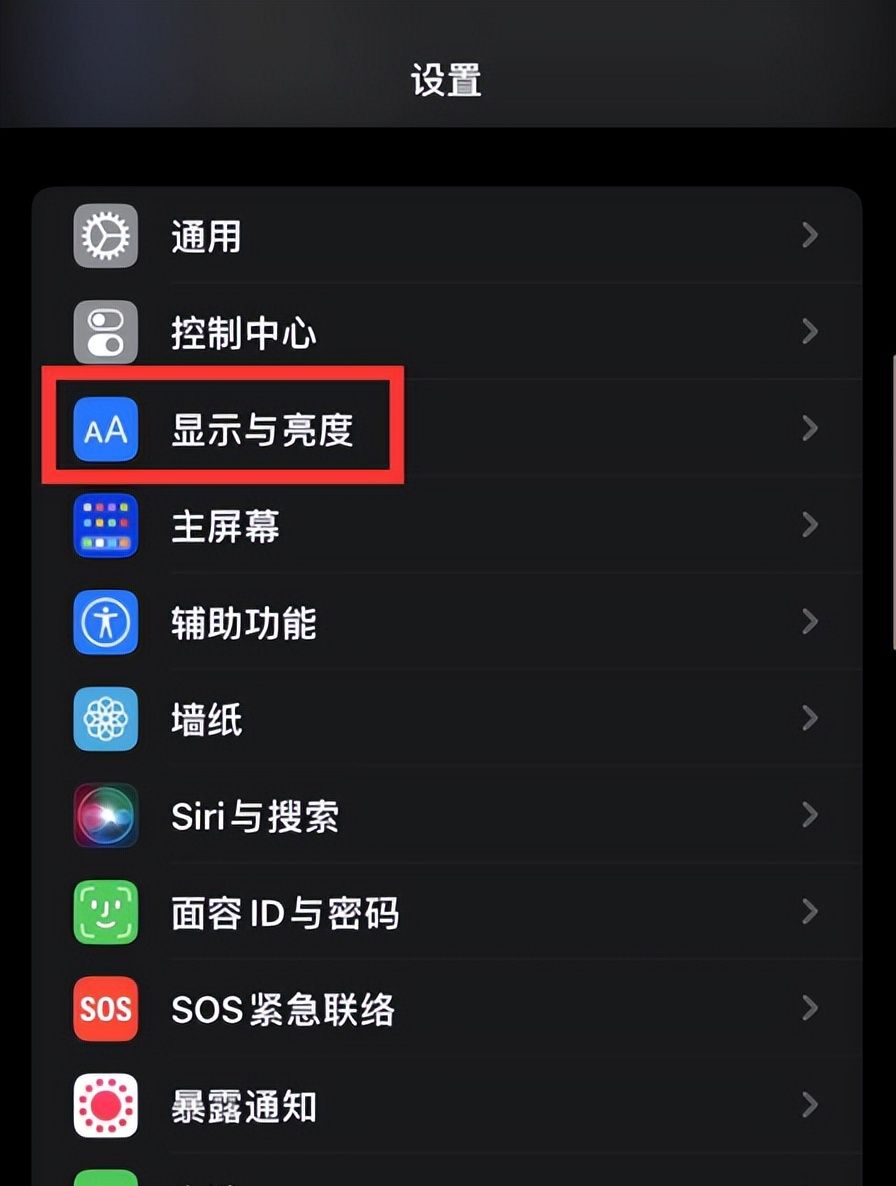896x1186 pixels.
Task: Tap the highlighted red rectangle area
Action: pos(222,429)
